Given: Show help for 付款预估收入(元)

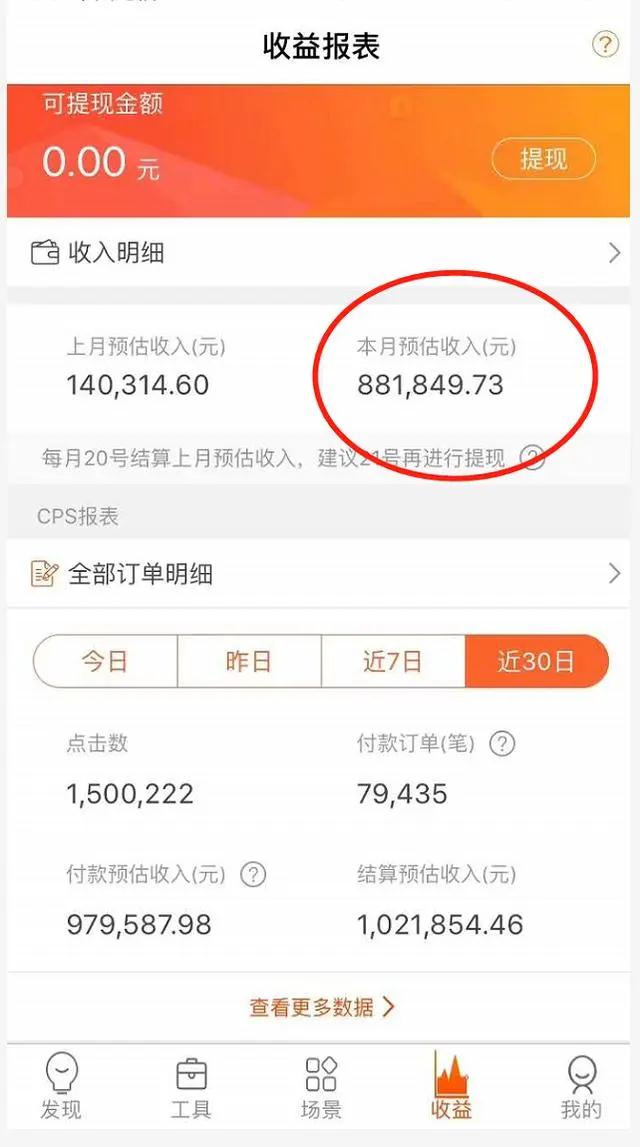Looking at the screenshot, I should coord(254,875).
